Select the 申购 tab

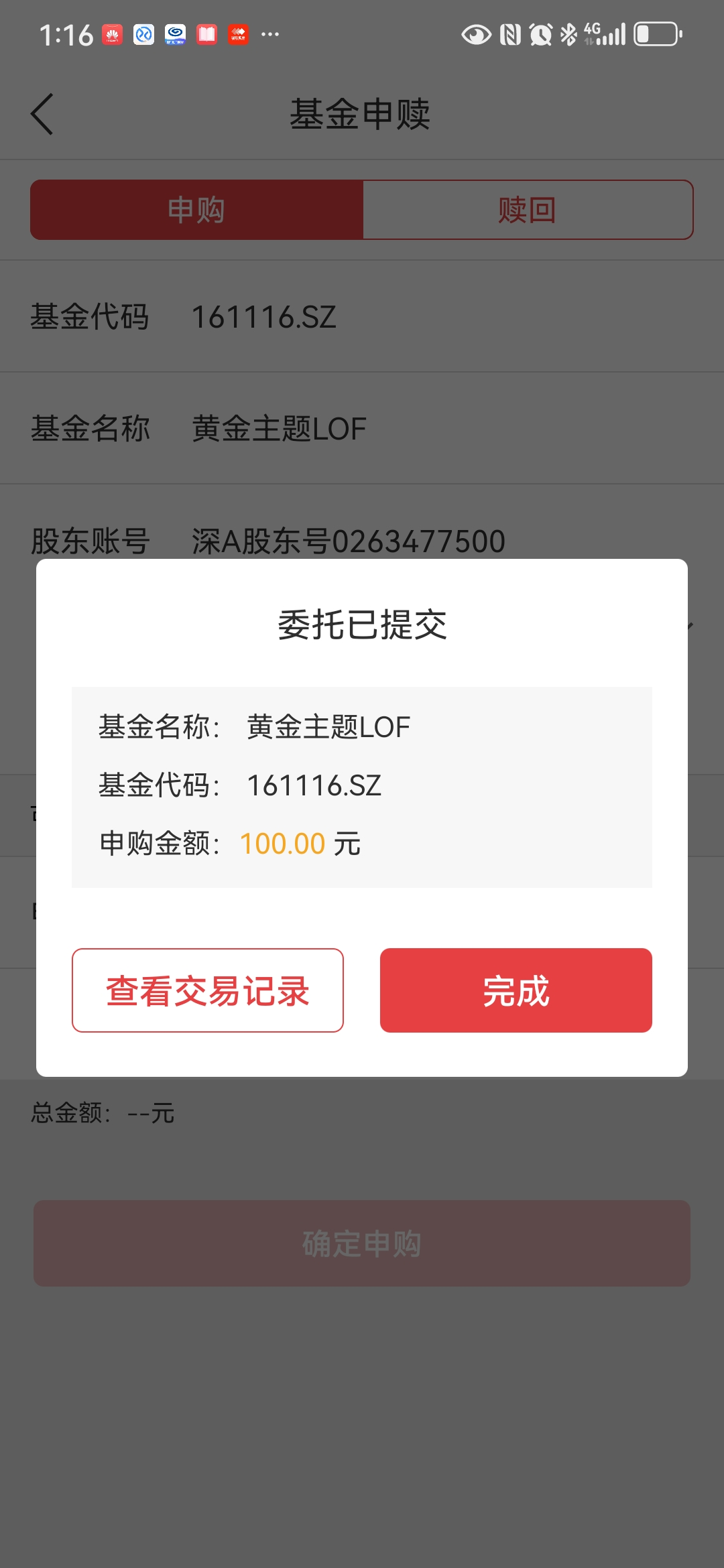(x=197, y=210)
